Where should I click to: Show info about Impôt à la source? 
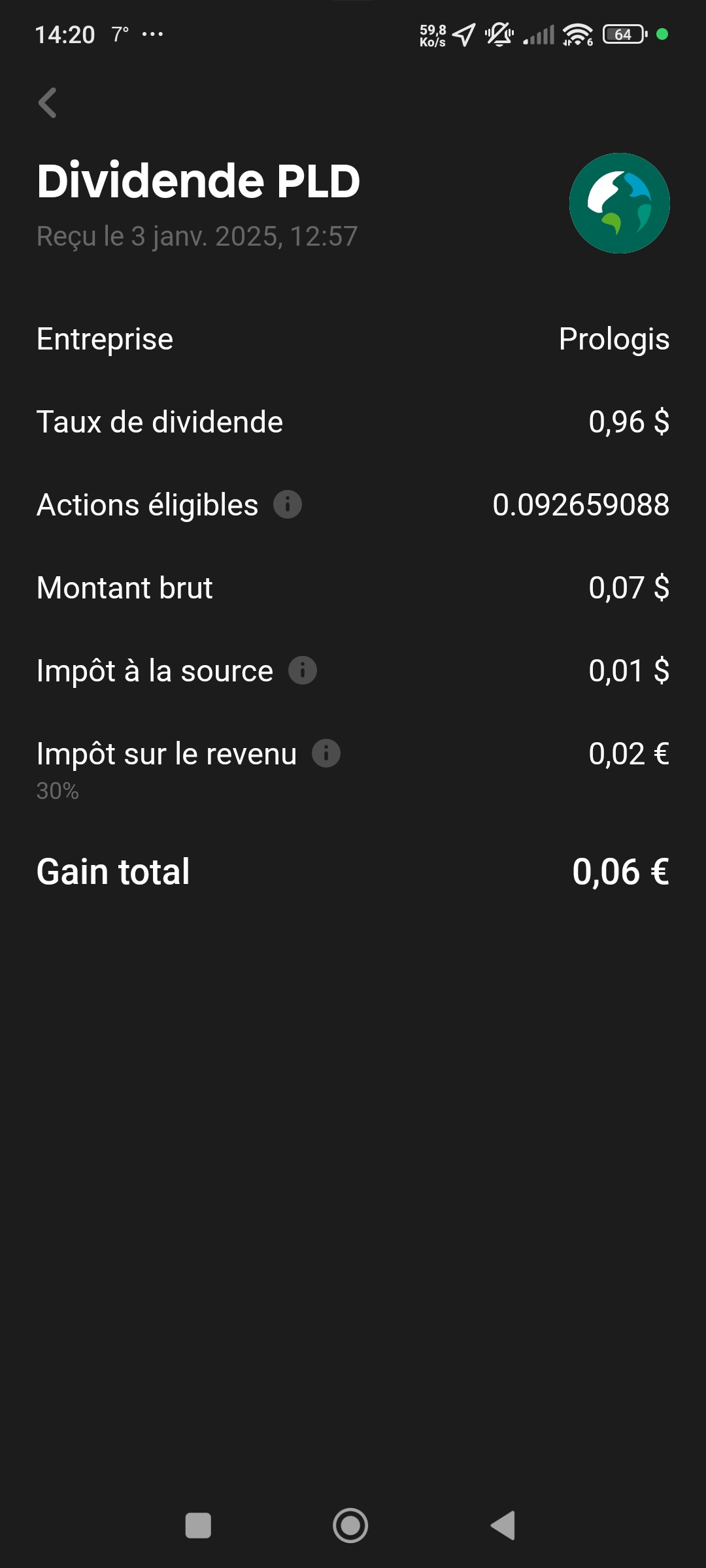(x=303, y=670)
